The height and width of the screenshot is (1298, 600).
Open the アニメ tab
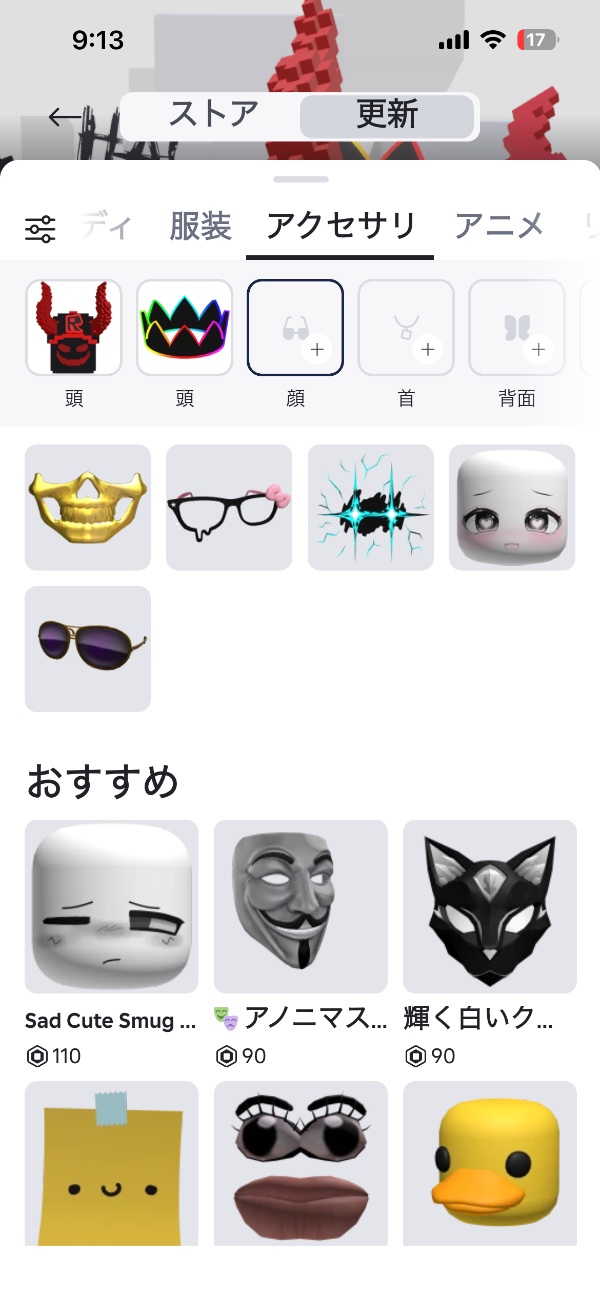pyautogui.click(x=498, y=226)
